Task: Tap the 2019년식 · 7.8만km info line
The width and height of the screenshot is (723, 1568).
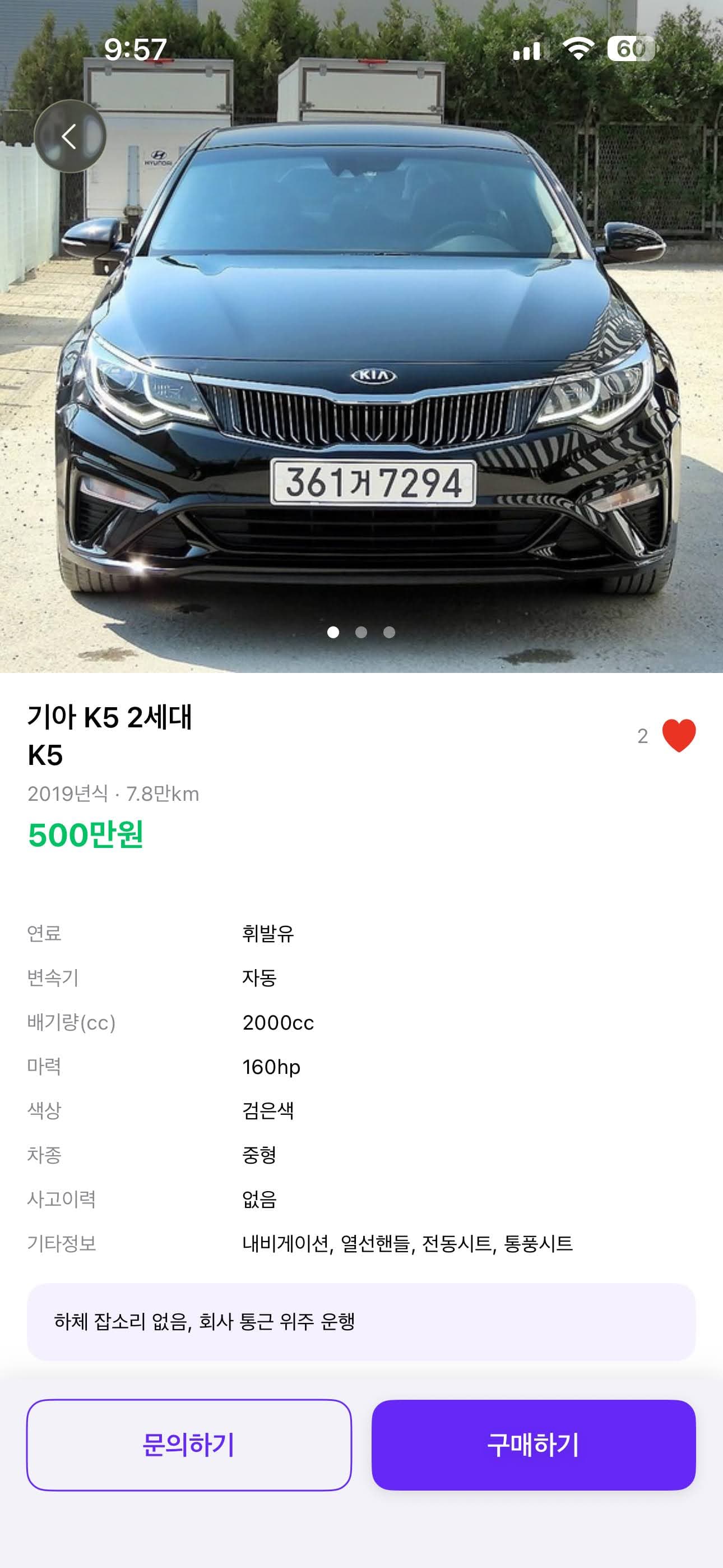Action: point(114,792)
